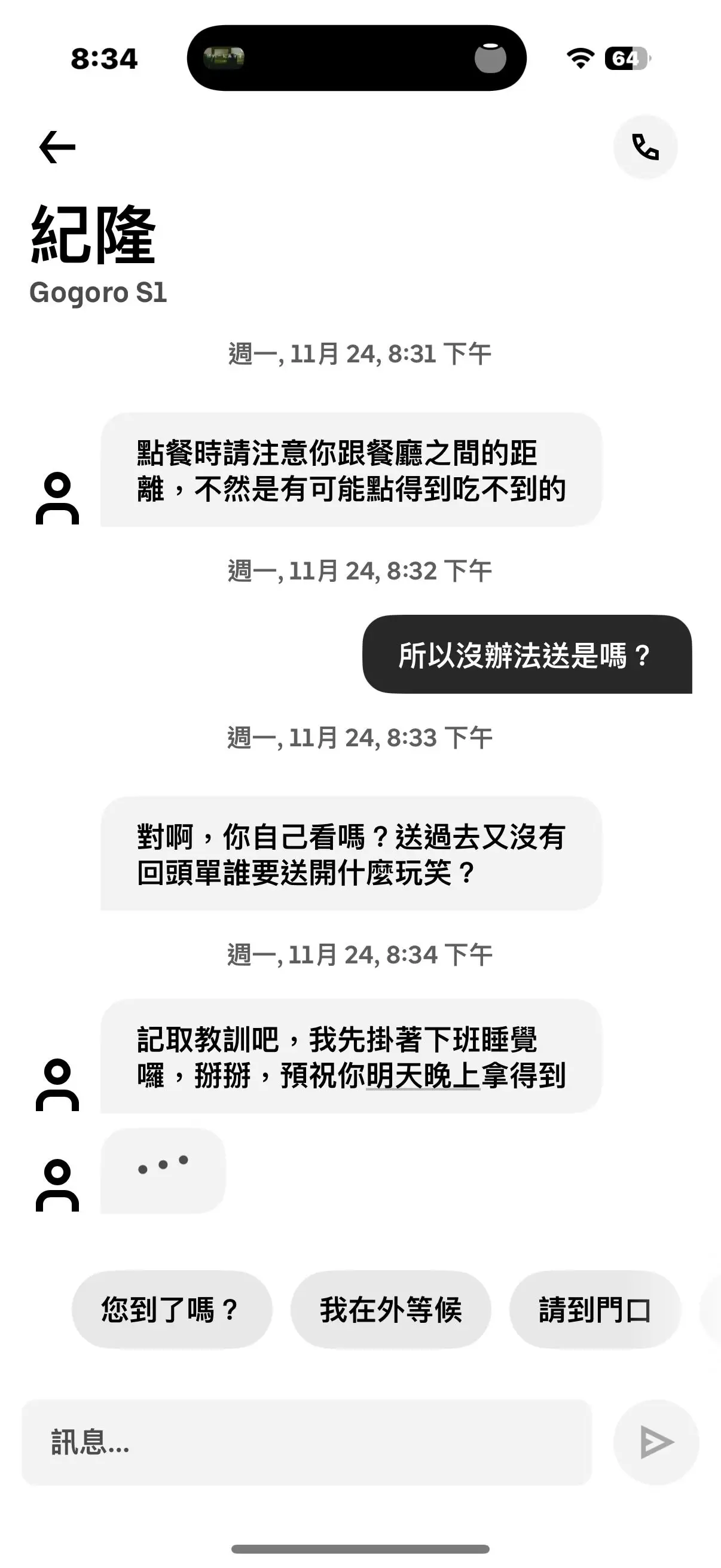
Task: Select the 我在外等候 quick reply
Action: [390, 1309]
